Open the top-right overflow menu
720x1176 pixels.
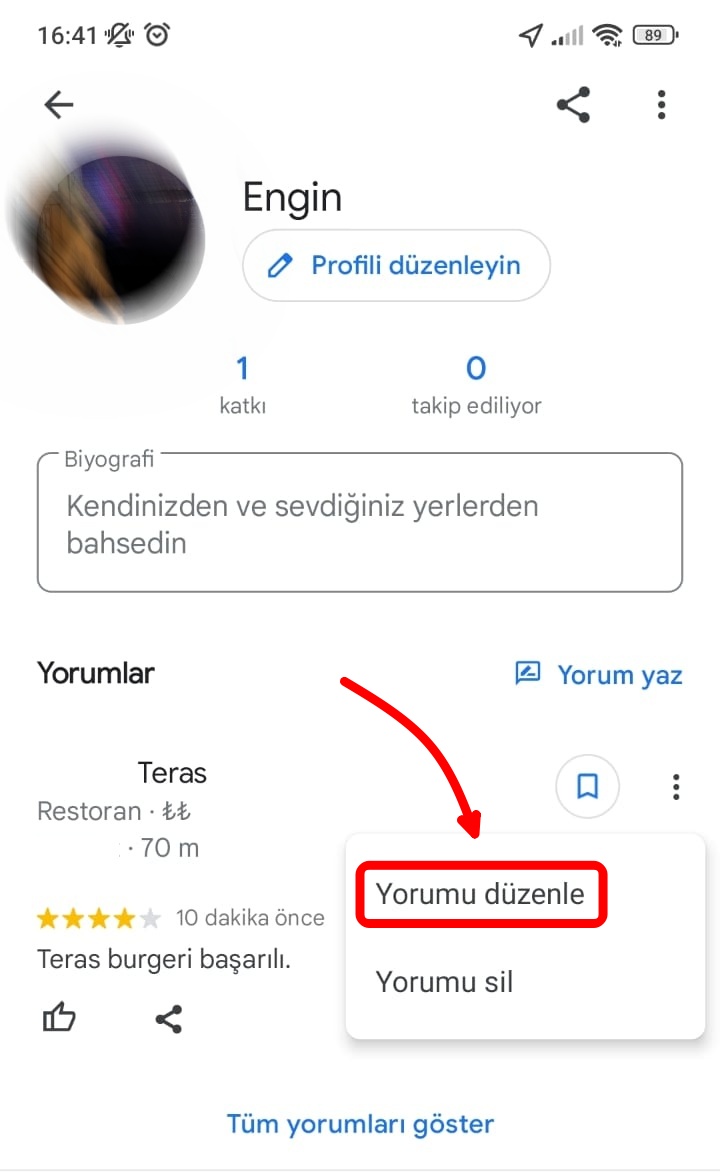[x=661, y=105]
